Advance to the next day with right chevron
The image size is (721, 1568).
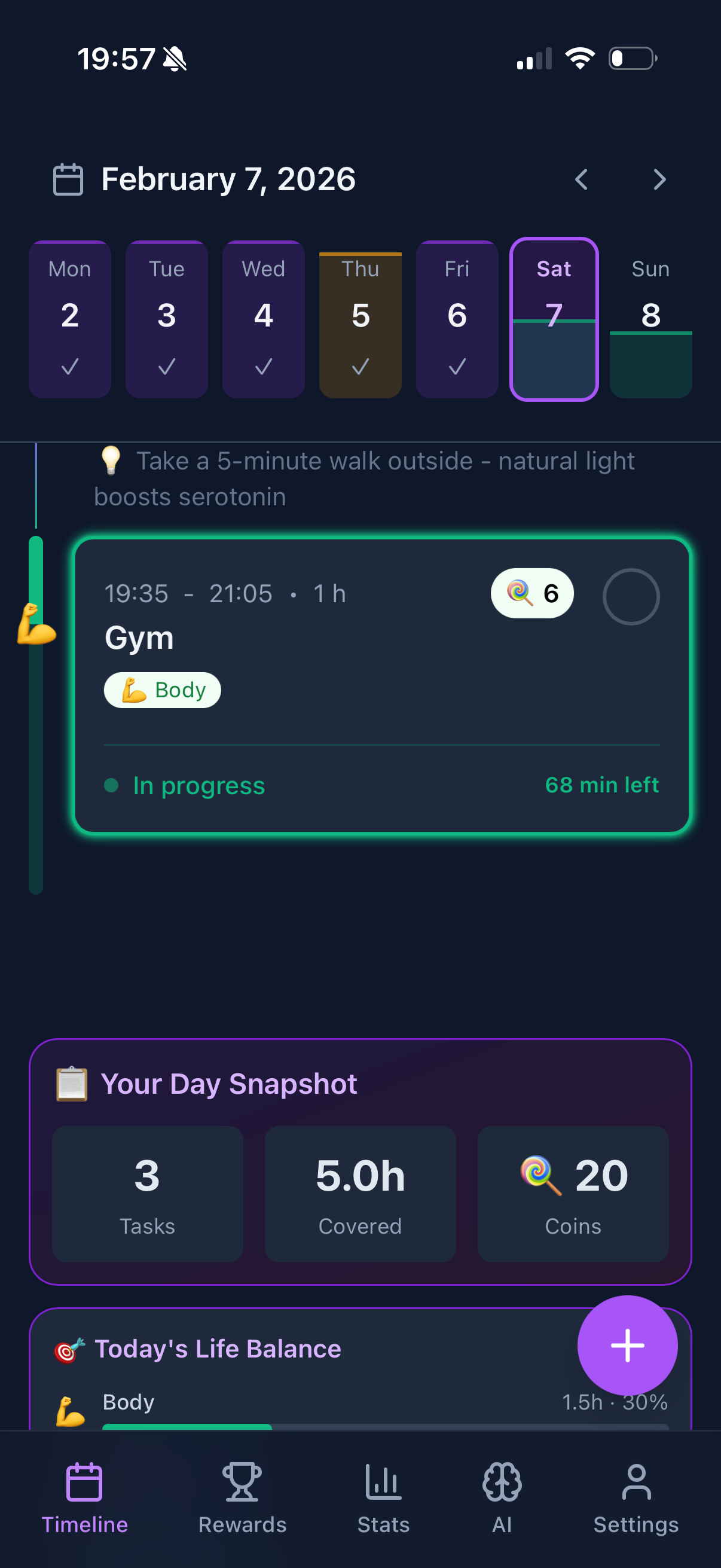click(x=659, y=179)
